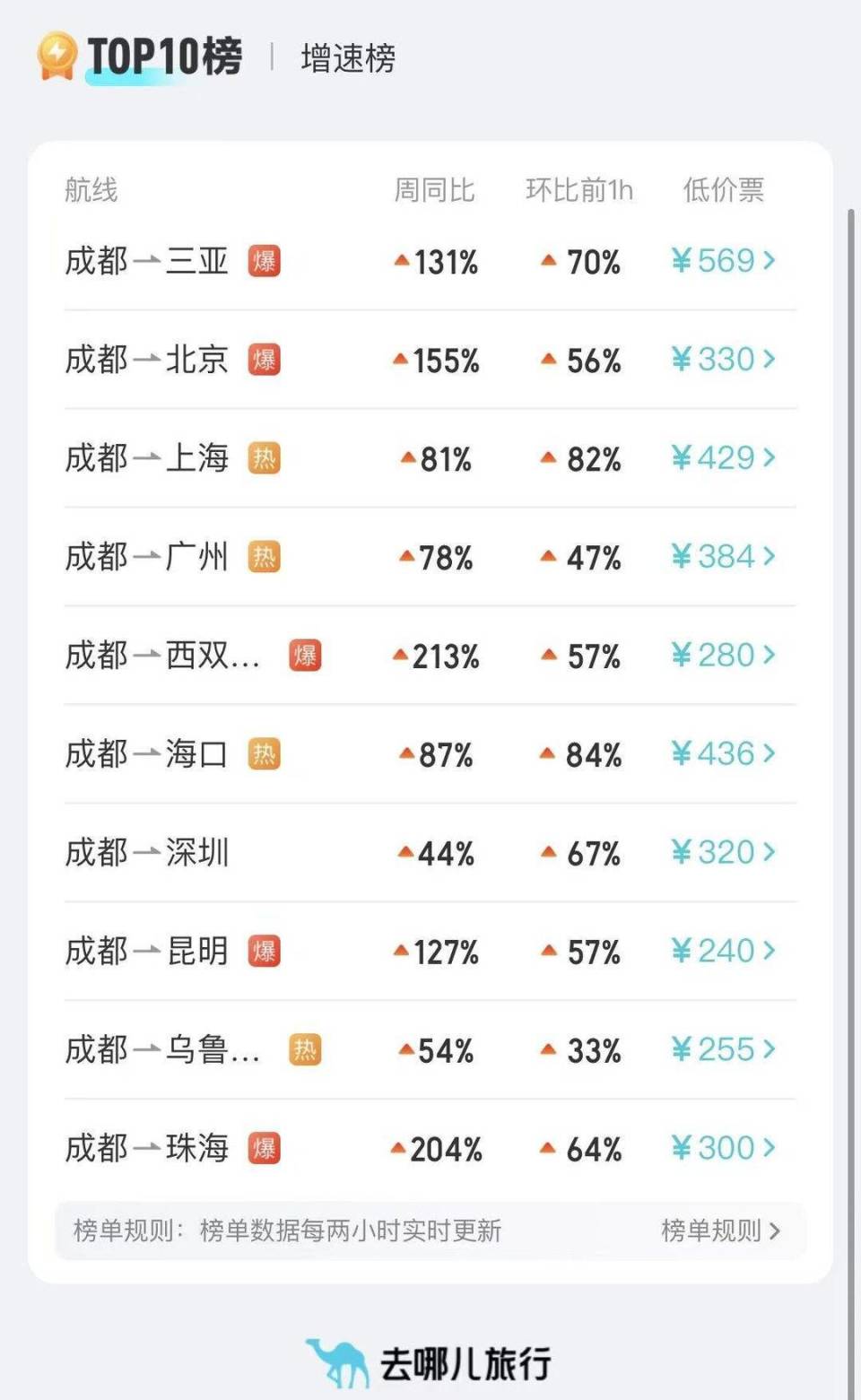Click the 热 badge beside 成都→上海
The height and width of the screenshot is (1400, 861).
(265, 459)
